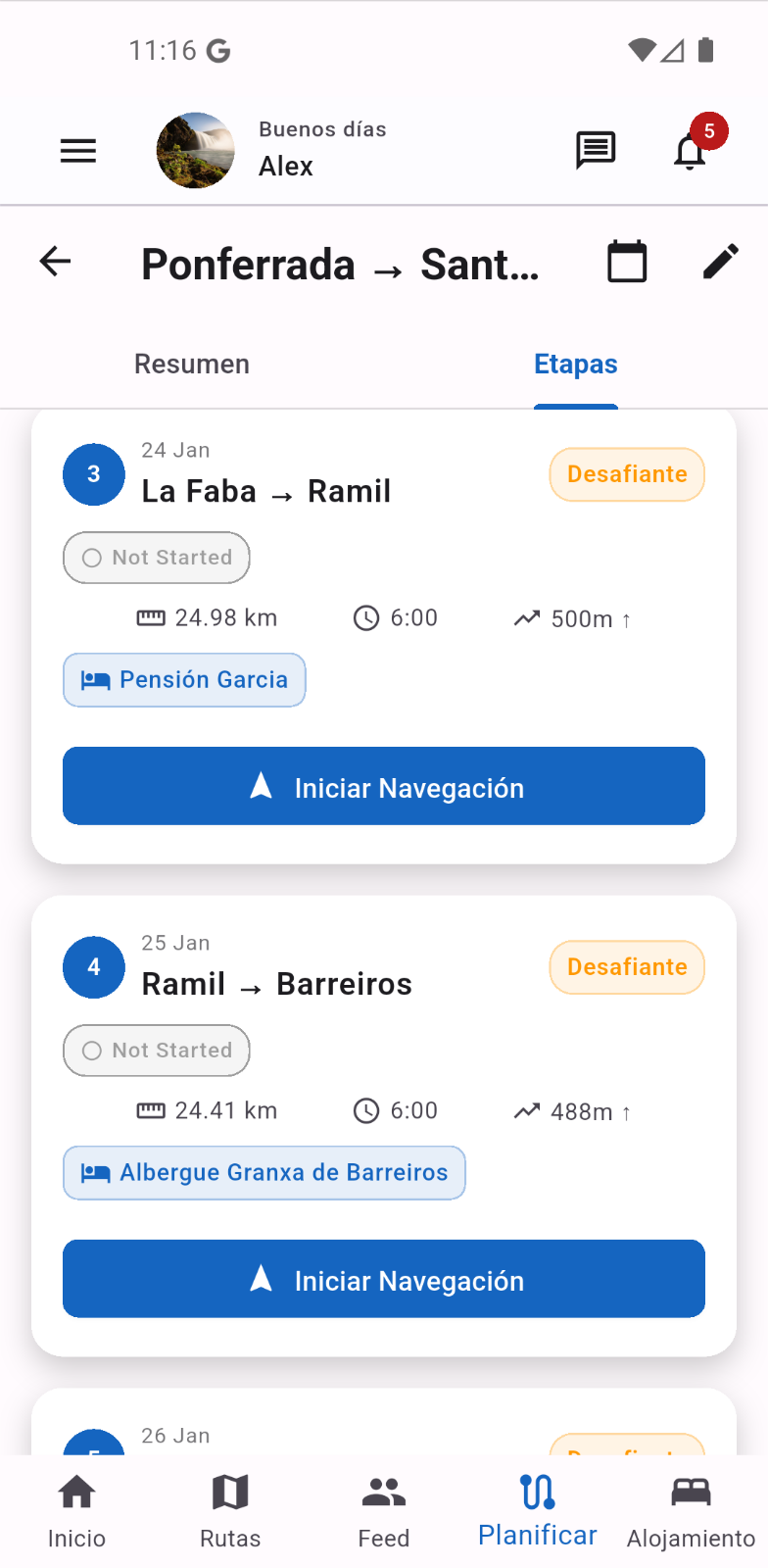Select the Etapas tab

pos(575,365)
